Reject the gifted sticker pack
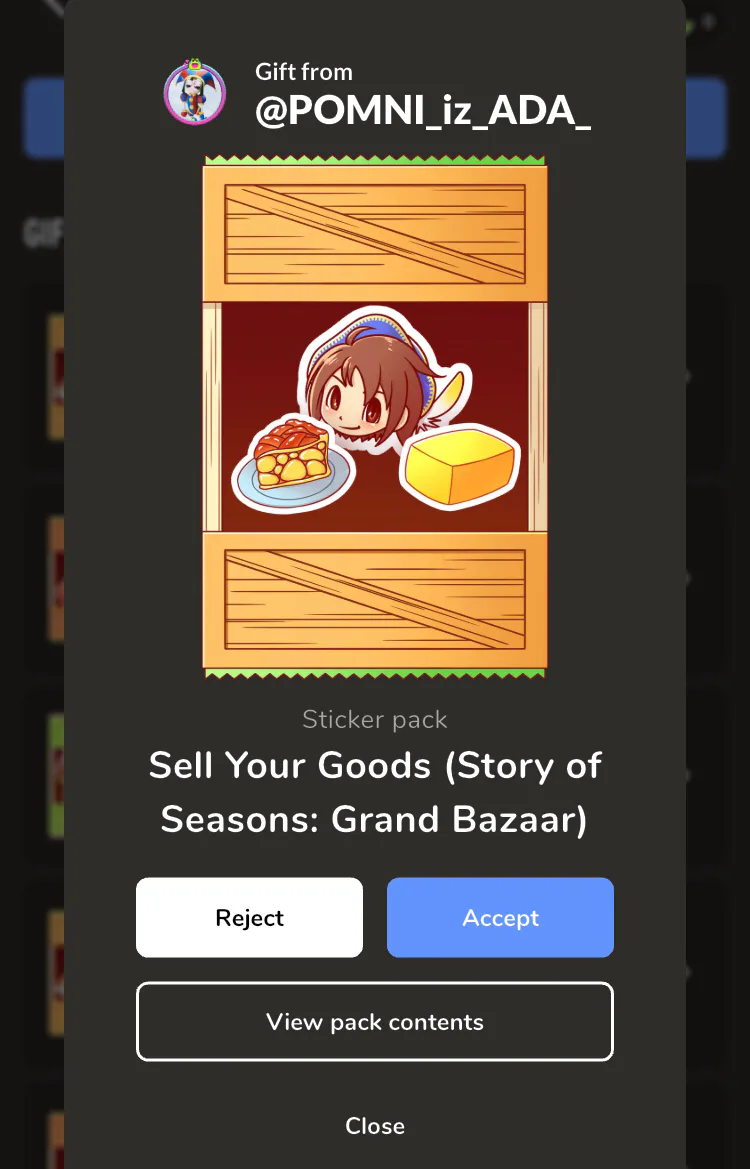This screenshot has height=1169, width=750. point(249,918)
